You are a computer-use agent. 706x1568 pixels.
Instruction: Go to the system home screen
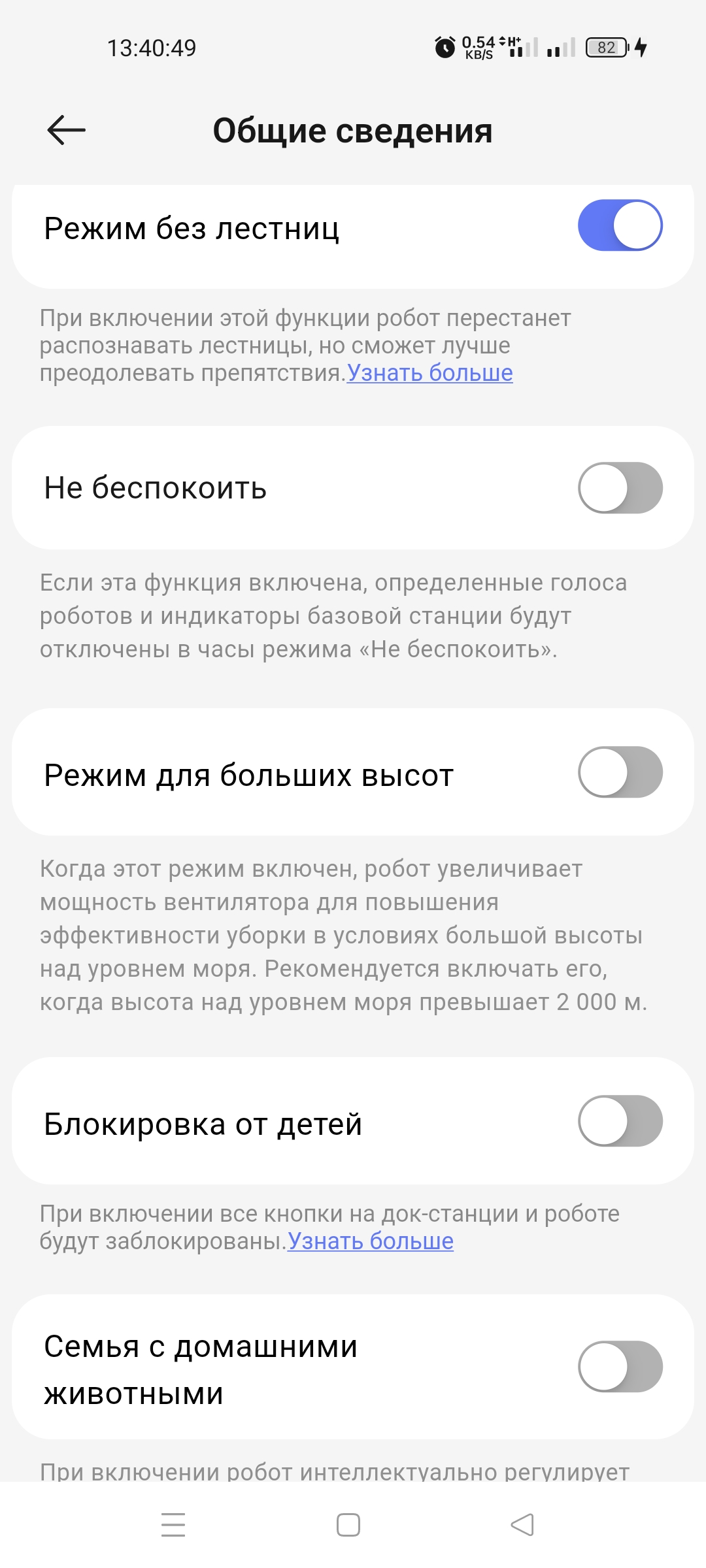(x=348, y=1525)
